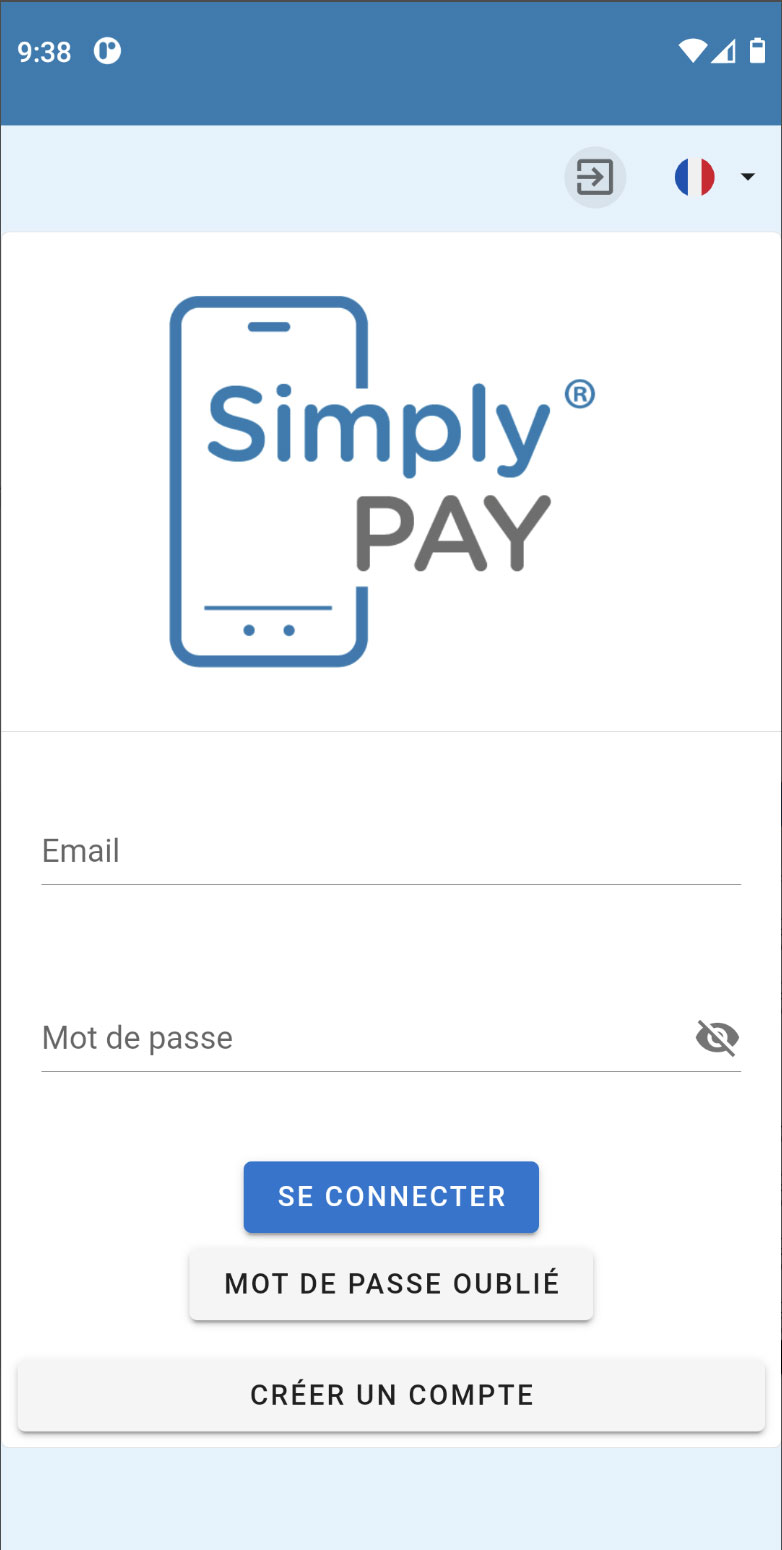Select MOT DE PASSE OUBLIÉ
782x1550 pixels.
coord(391,1284)
